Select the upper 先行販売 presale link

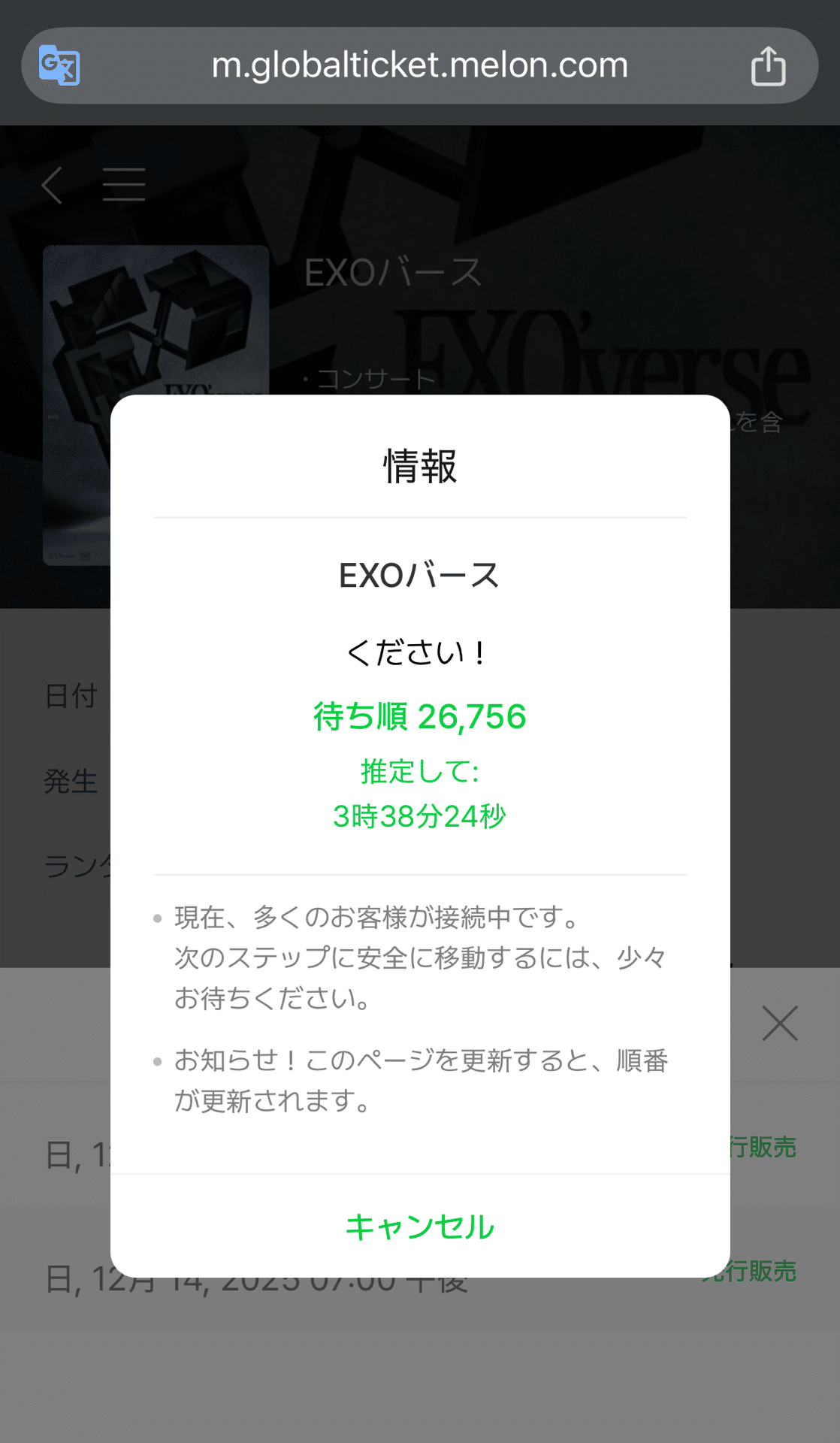(761, 1148)
